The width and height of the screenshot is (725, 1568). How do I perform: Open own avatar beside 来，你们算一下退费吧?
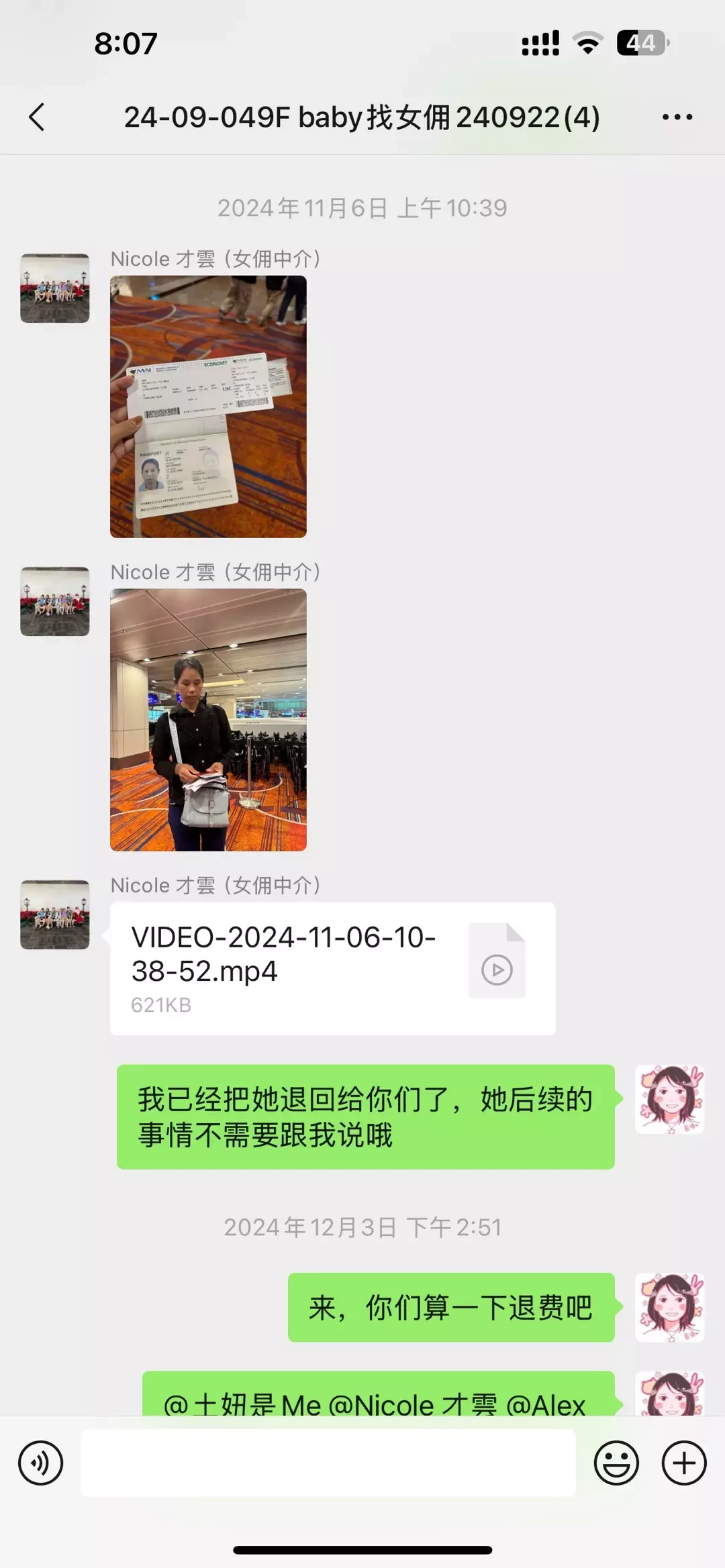tap(669, 1307)
